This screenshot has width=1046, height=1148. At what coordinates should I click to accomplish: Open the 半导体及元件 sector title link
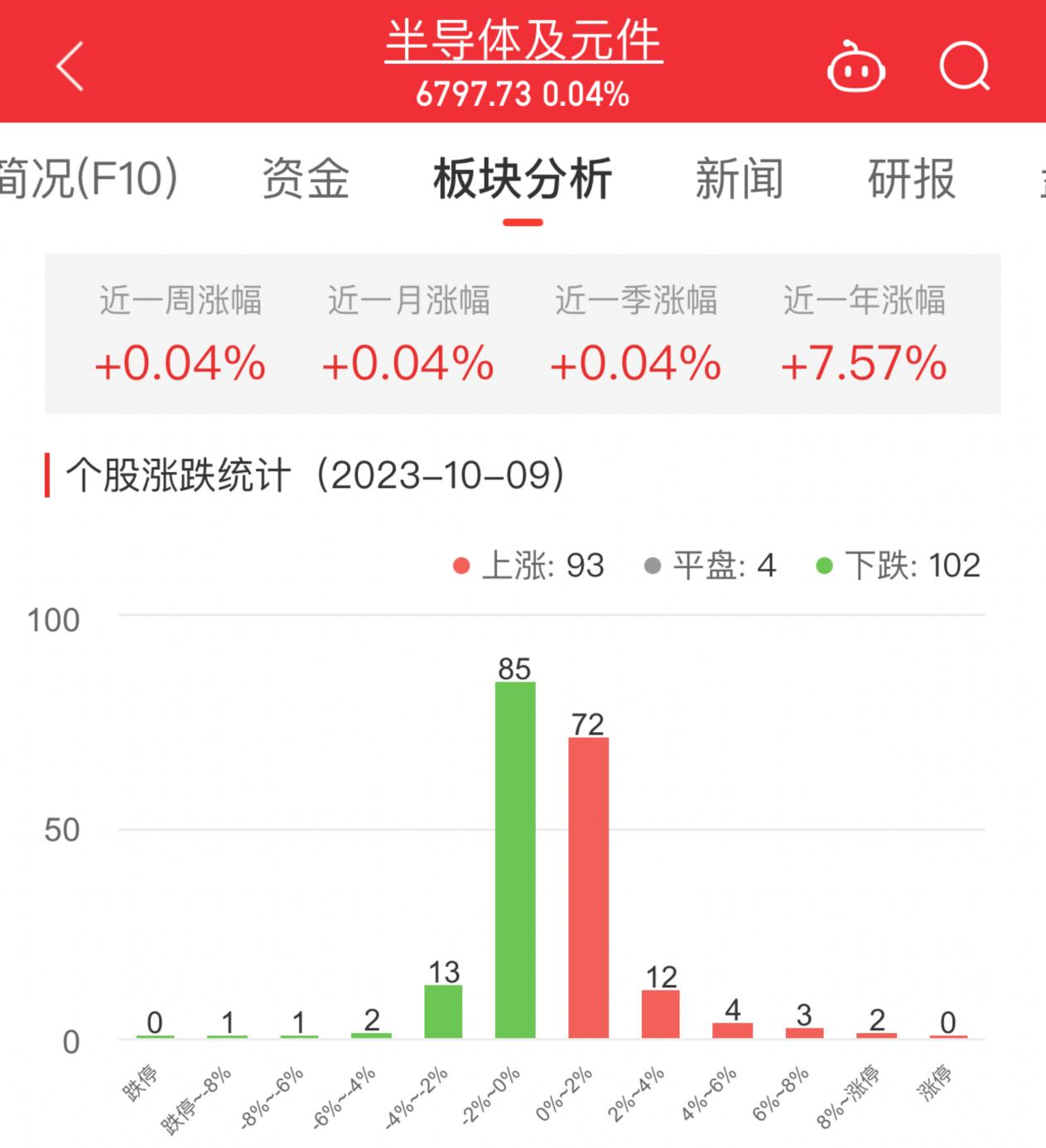[x=523, y=41]
